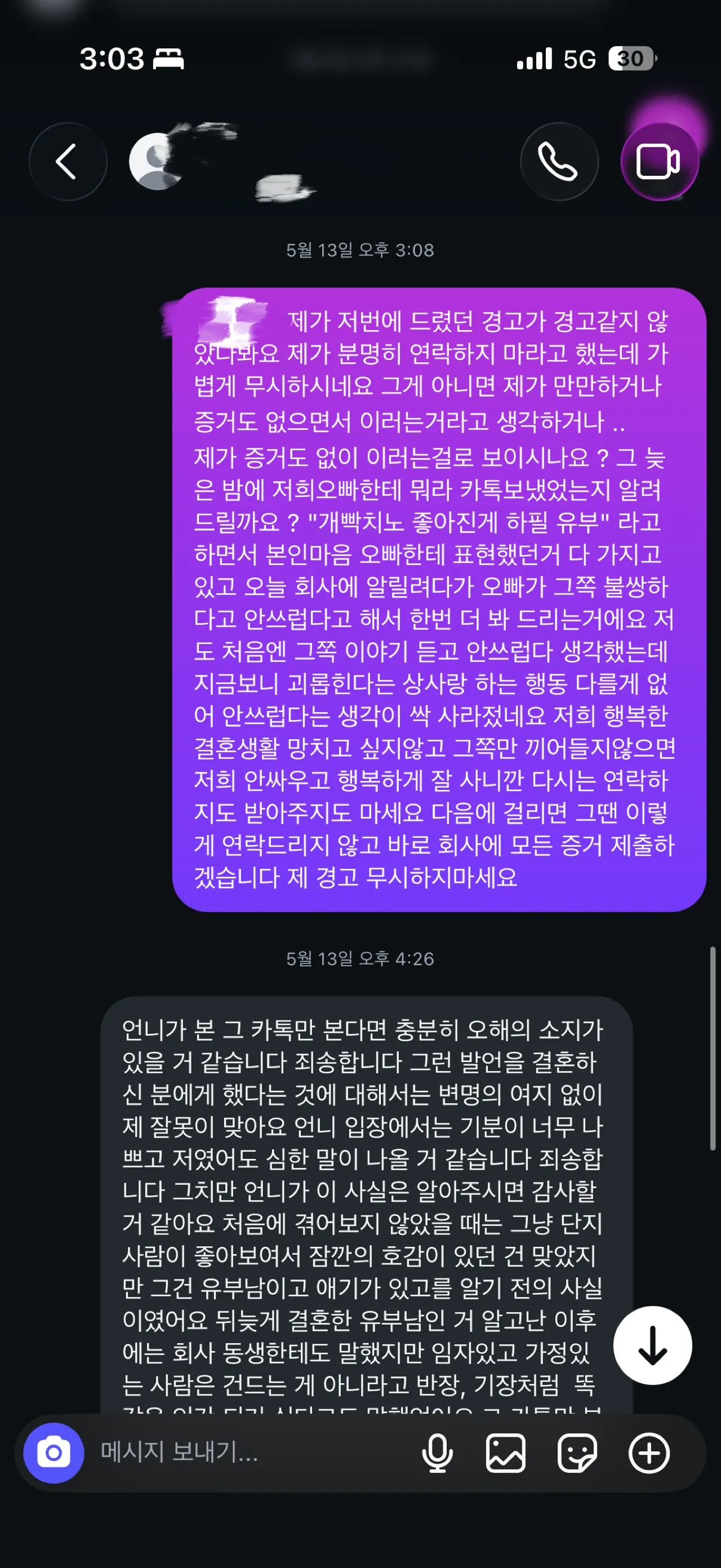Record a voice message with the microphone
This screenshot has height=1568, width=721.
437,1453
